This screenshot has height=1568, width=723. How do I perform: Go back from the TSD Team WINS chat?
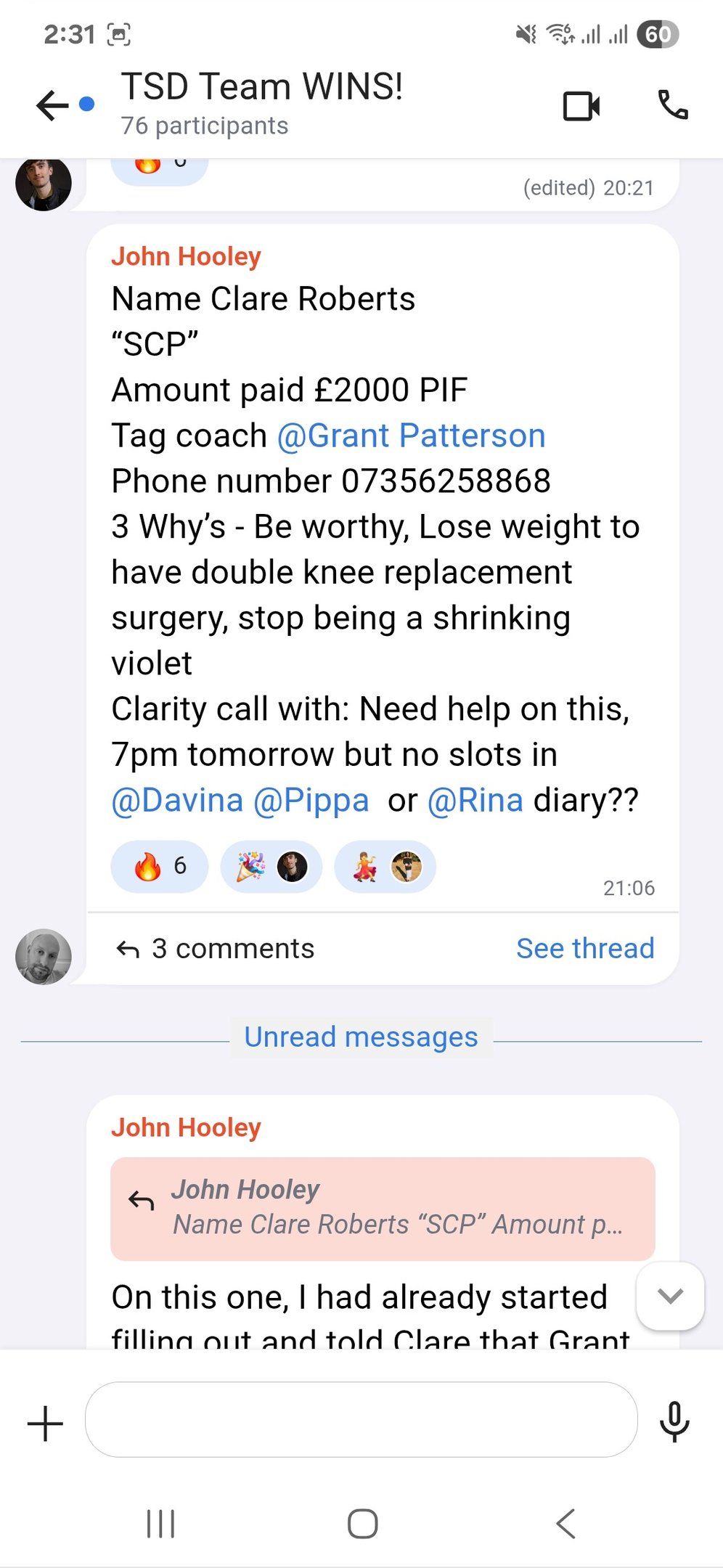click(x=52, y=106)
